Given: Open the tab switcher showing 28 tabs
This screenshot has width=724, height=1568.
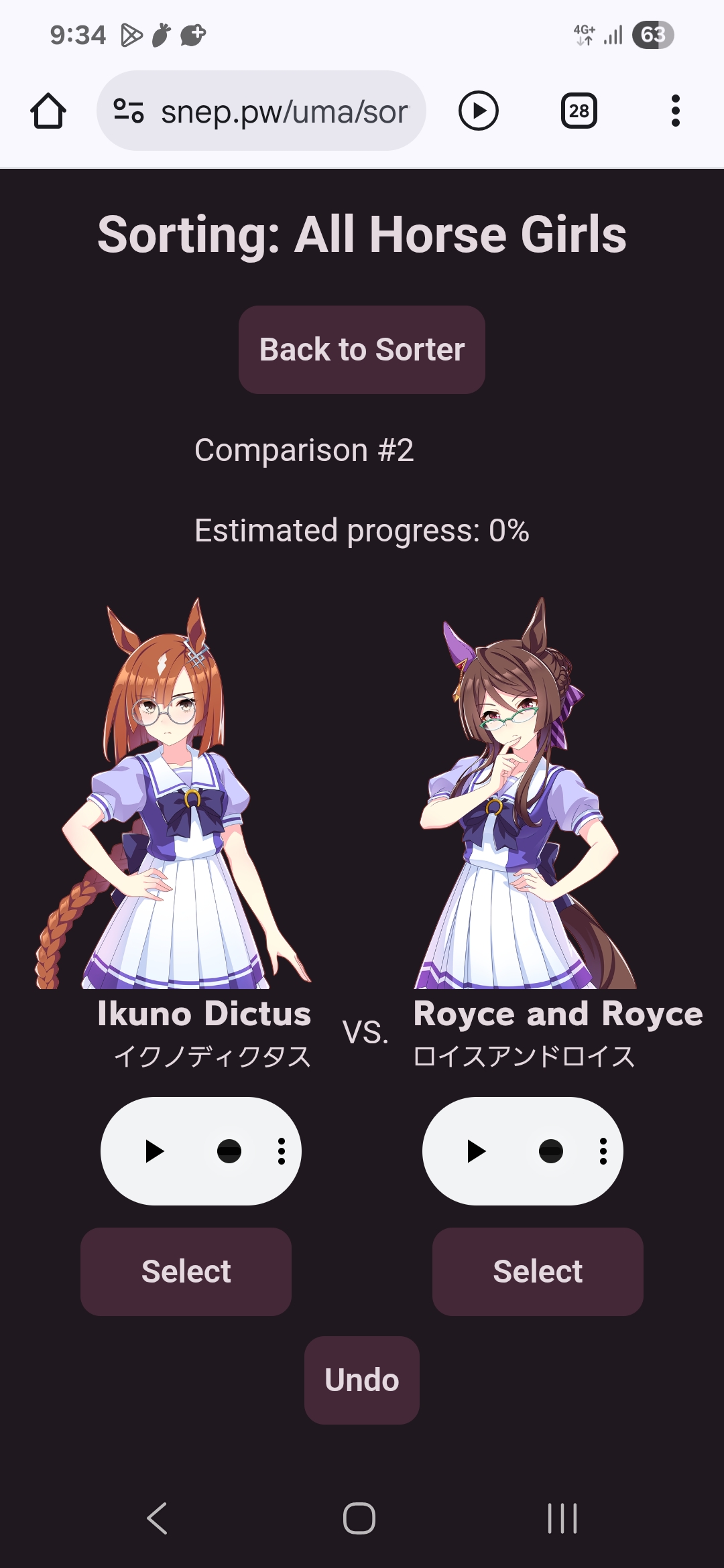Looking at the screenshot, I should click(579, 111).
